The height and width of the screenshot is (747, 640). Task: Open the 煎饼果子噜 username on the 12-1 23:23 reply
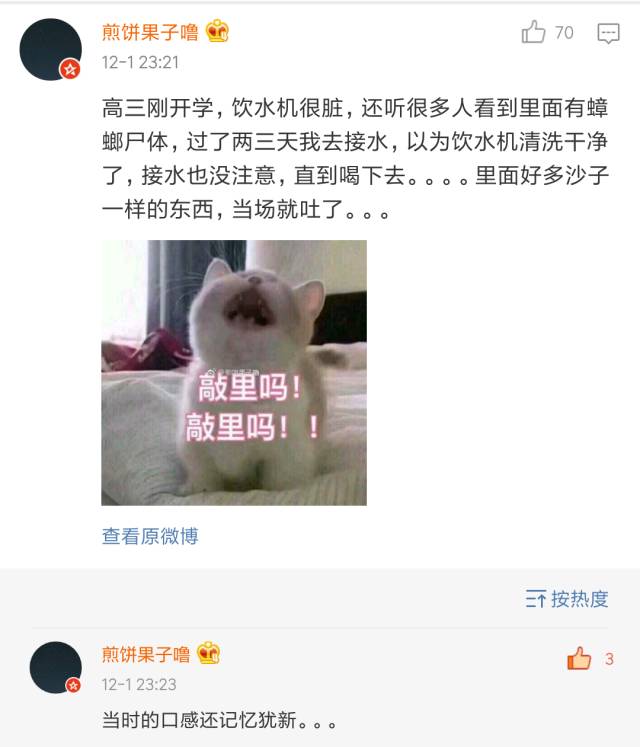[146, 655]
